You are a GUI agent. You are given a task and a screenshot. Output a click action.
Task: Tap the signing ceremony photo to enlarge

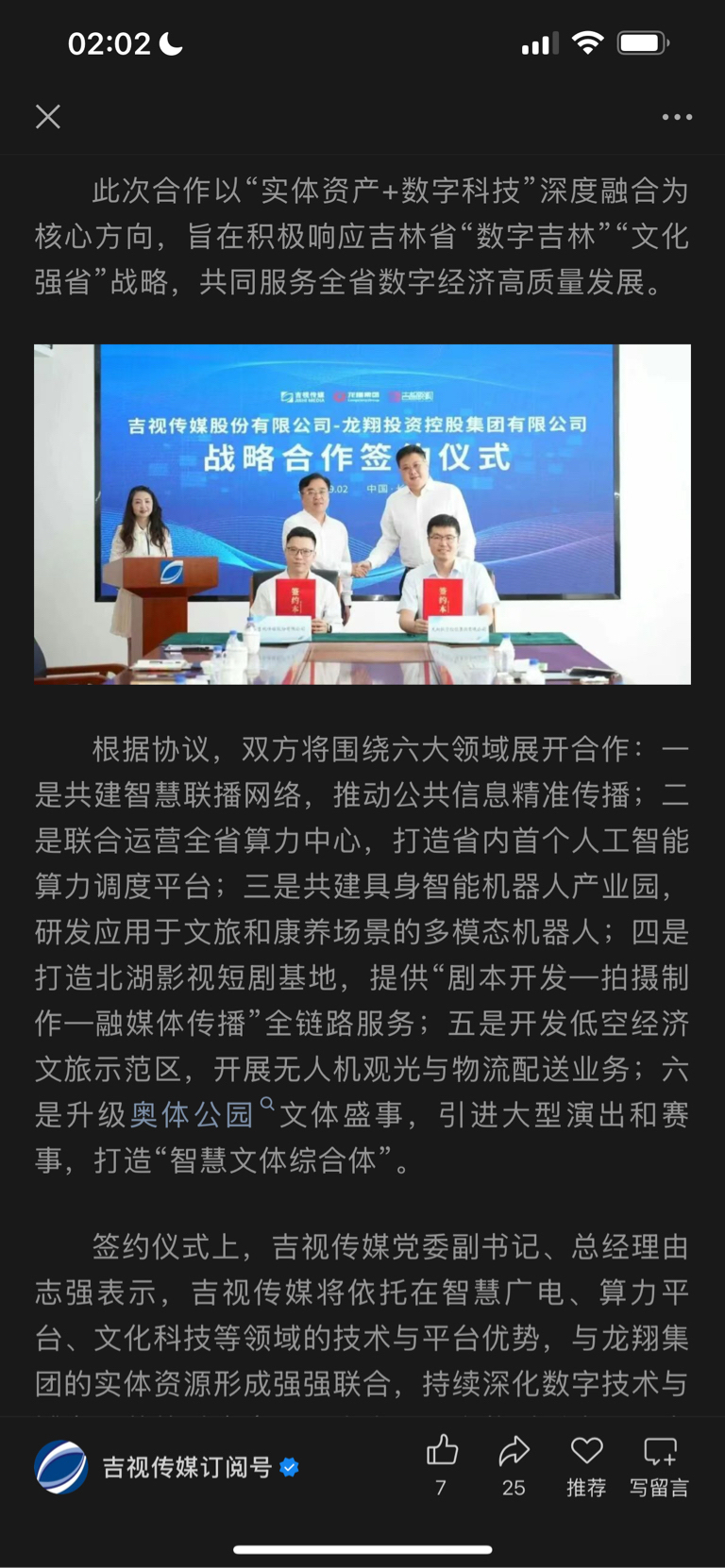click(362, 513)
